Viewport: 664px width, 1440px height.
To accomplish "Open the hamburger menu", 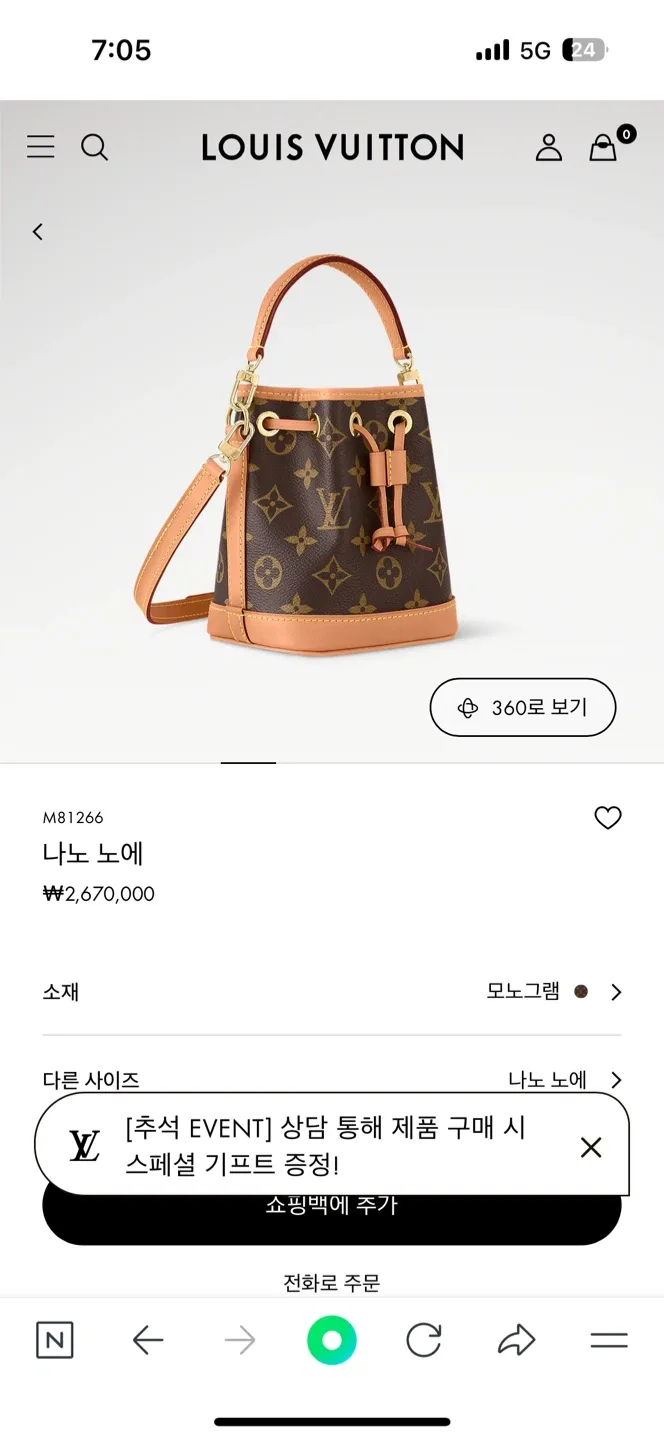I will 41,148.
